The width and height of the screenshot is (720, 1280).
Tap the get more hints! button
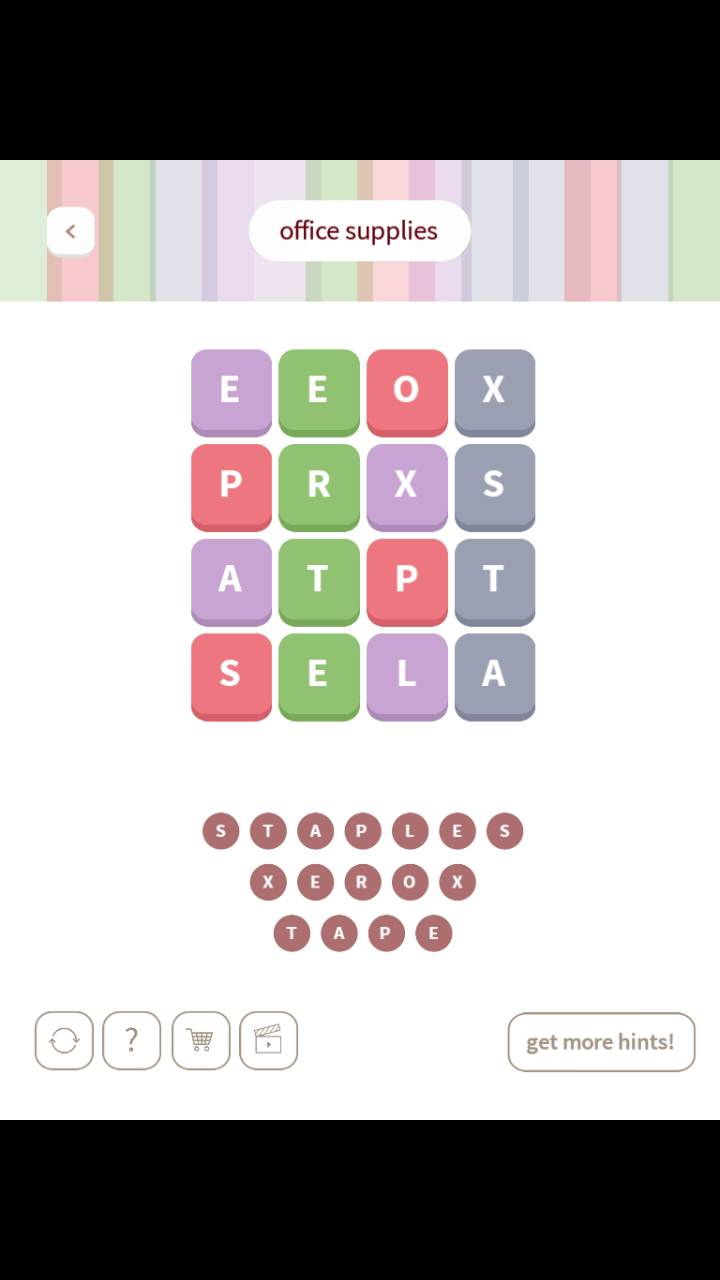point(601,1041)
